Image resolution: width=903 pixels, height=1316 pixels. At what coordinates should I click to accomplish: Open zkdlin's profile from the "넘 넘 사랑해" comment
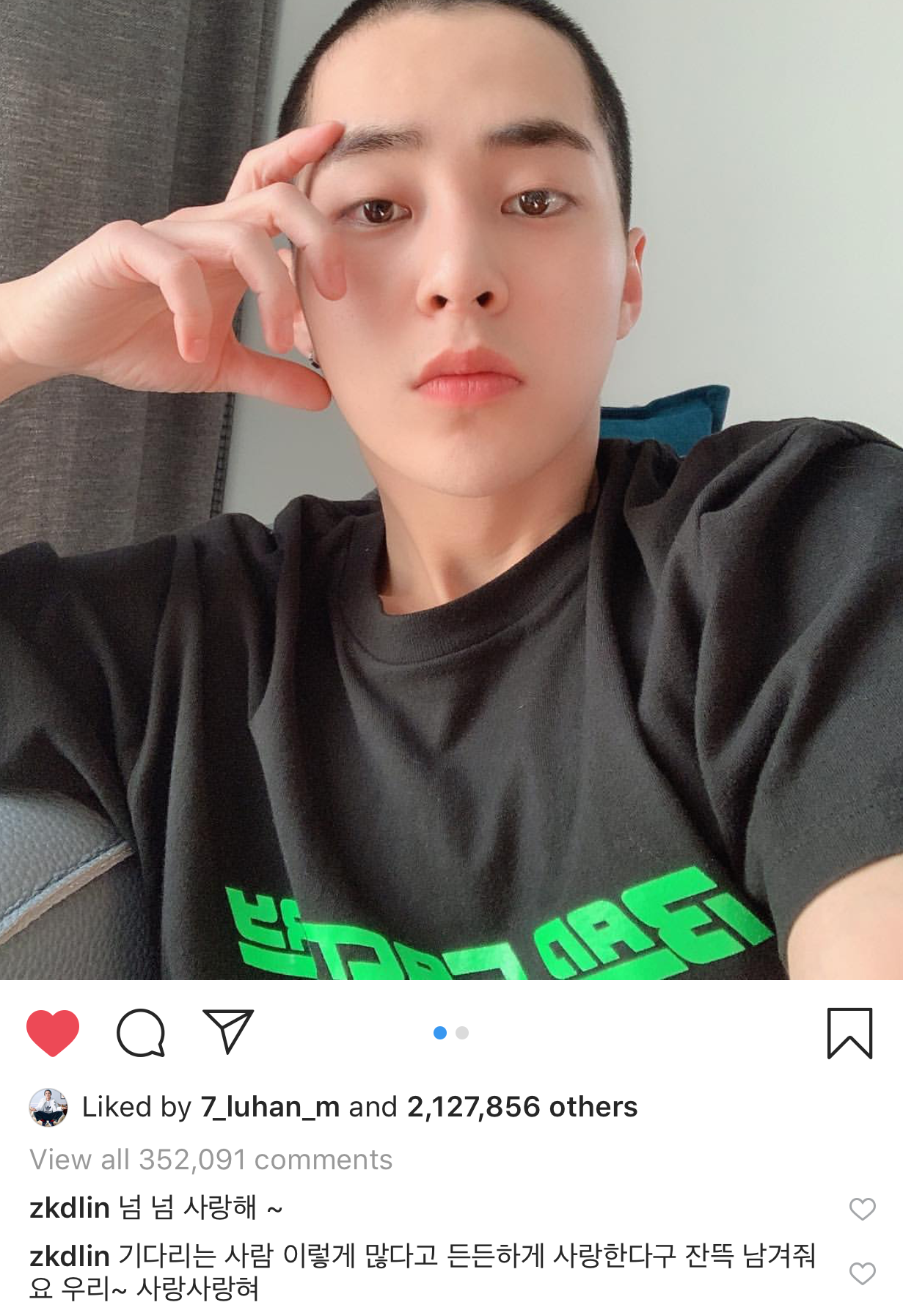(70, 1208)
